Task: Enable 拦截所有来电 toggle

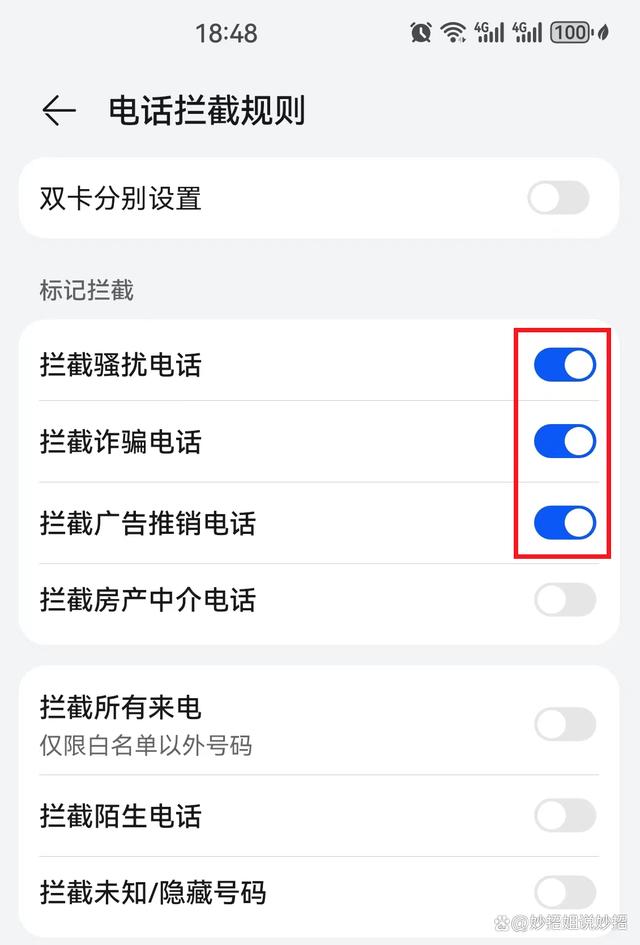Action: (x=564, y=724)
